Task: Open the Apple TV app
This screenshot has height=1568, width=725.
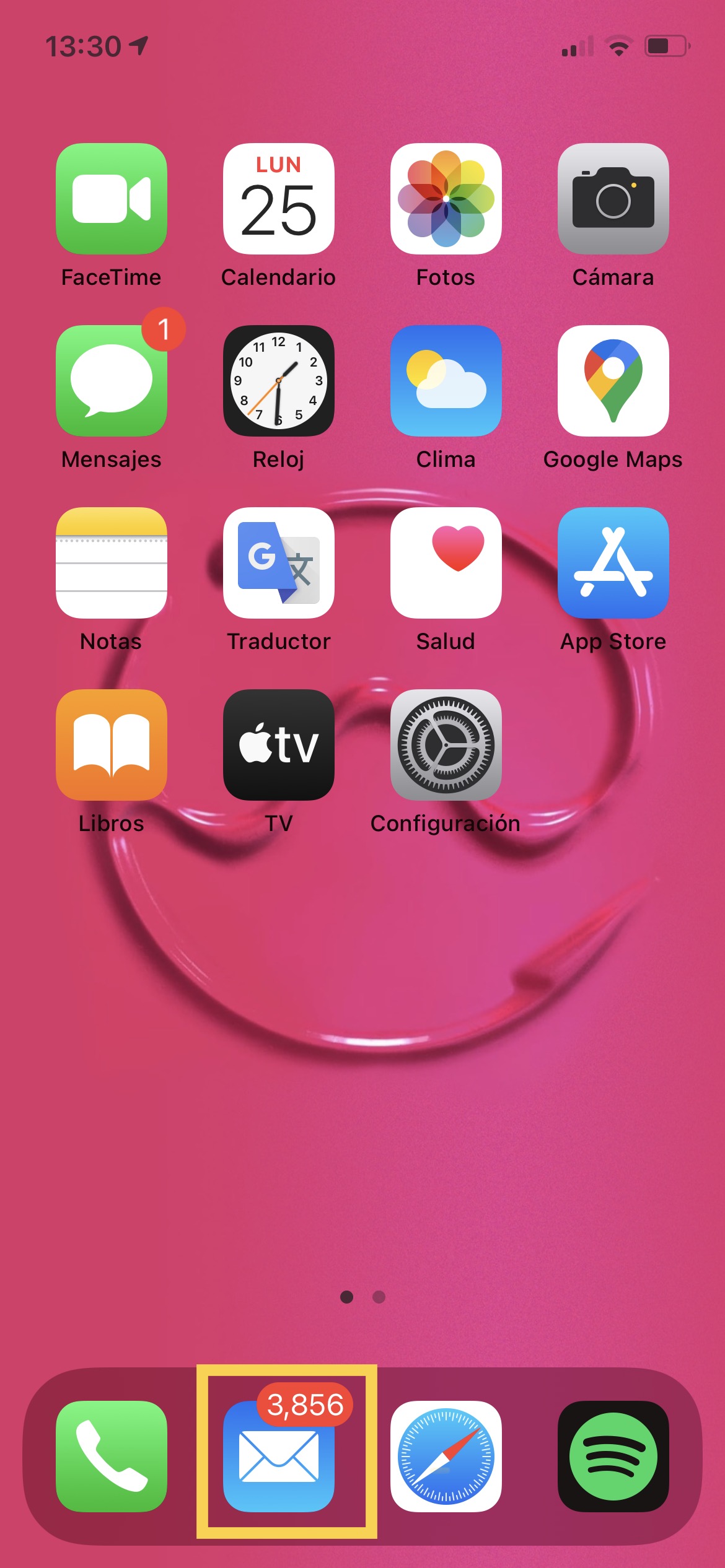Action: 278,745
